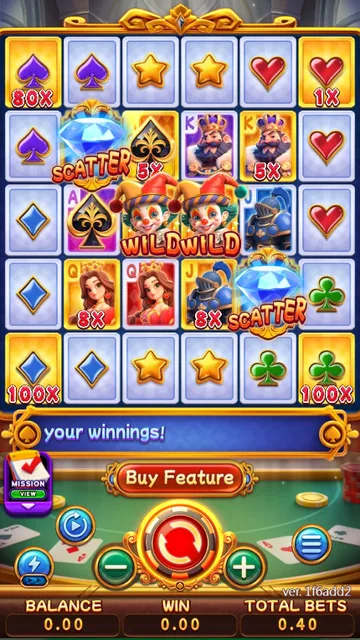View the Mission panel

point(28,481)
